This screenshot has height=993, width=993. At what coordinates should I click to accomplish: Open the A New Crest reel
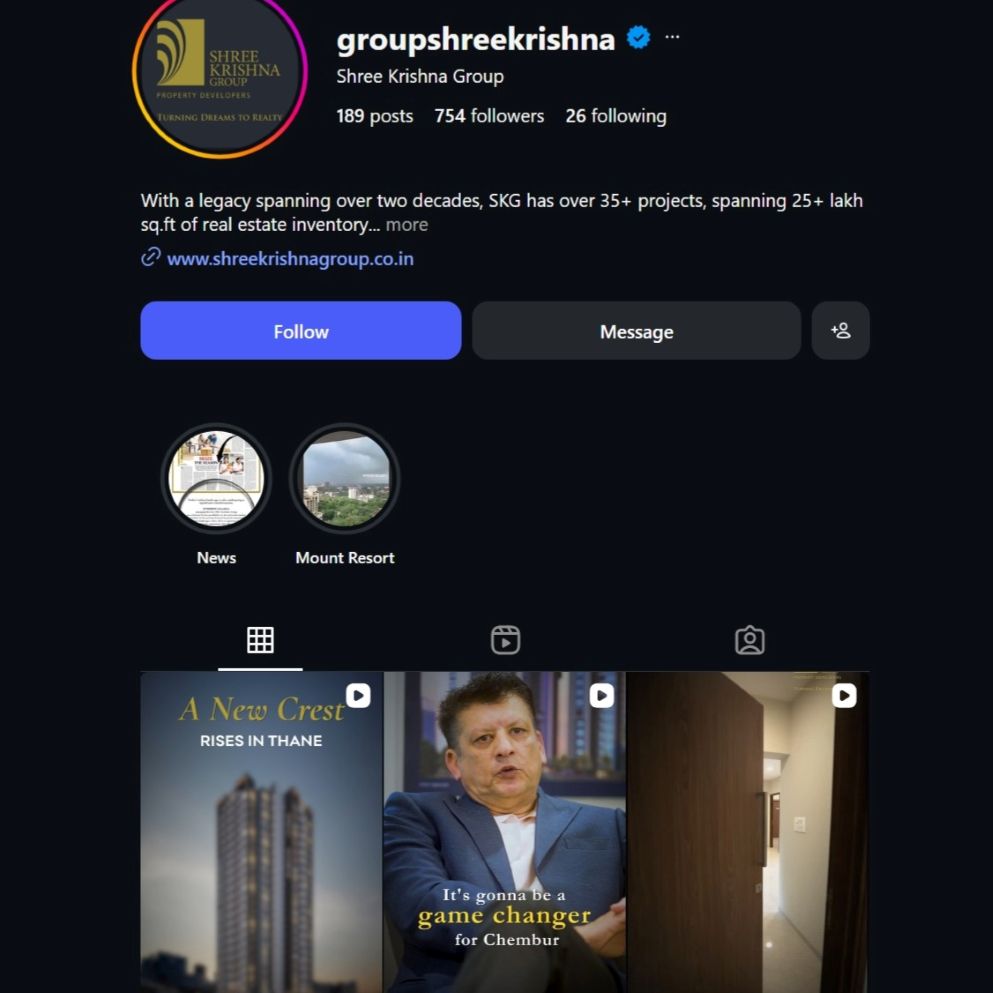(x=261, y=830)
